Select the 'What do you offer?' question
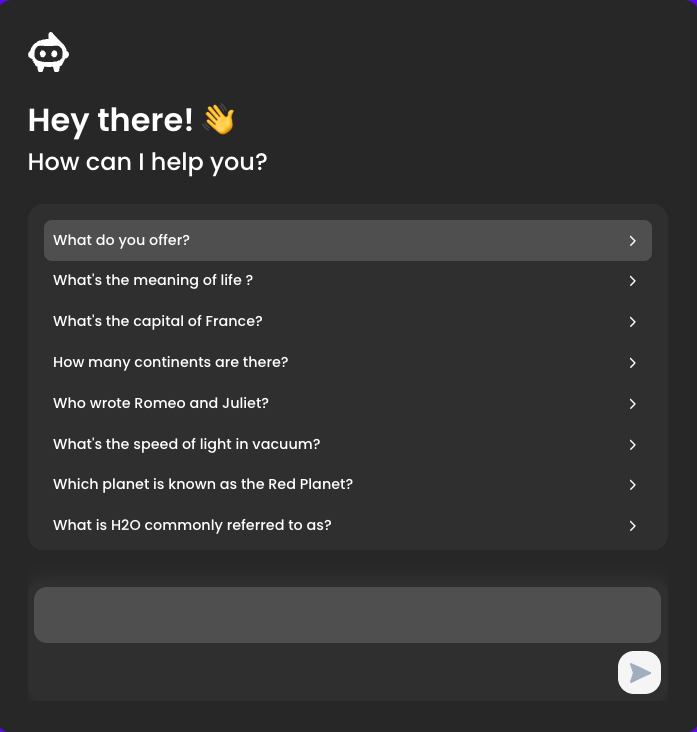 click(347, 240)
